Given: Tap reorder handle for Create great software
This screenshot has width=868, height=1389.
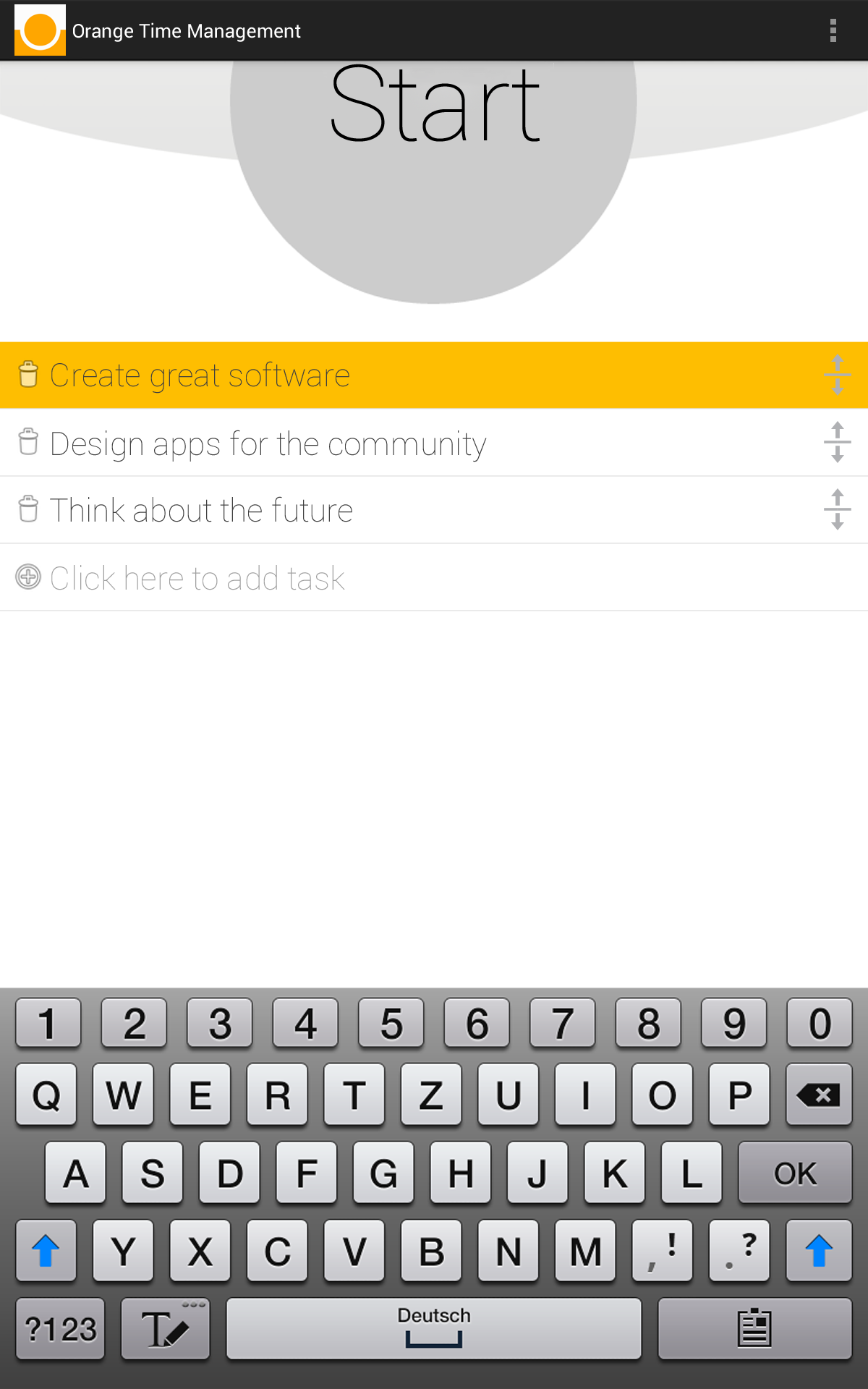Looking at the screenshot, I should tap(837, 375).
